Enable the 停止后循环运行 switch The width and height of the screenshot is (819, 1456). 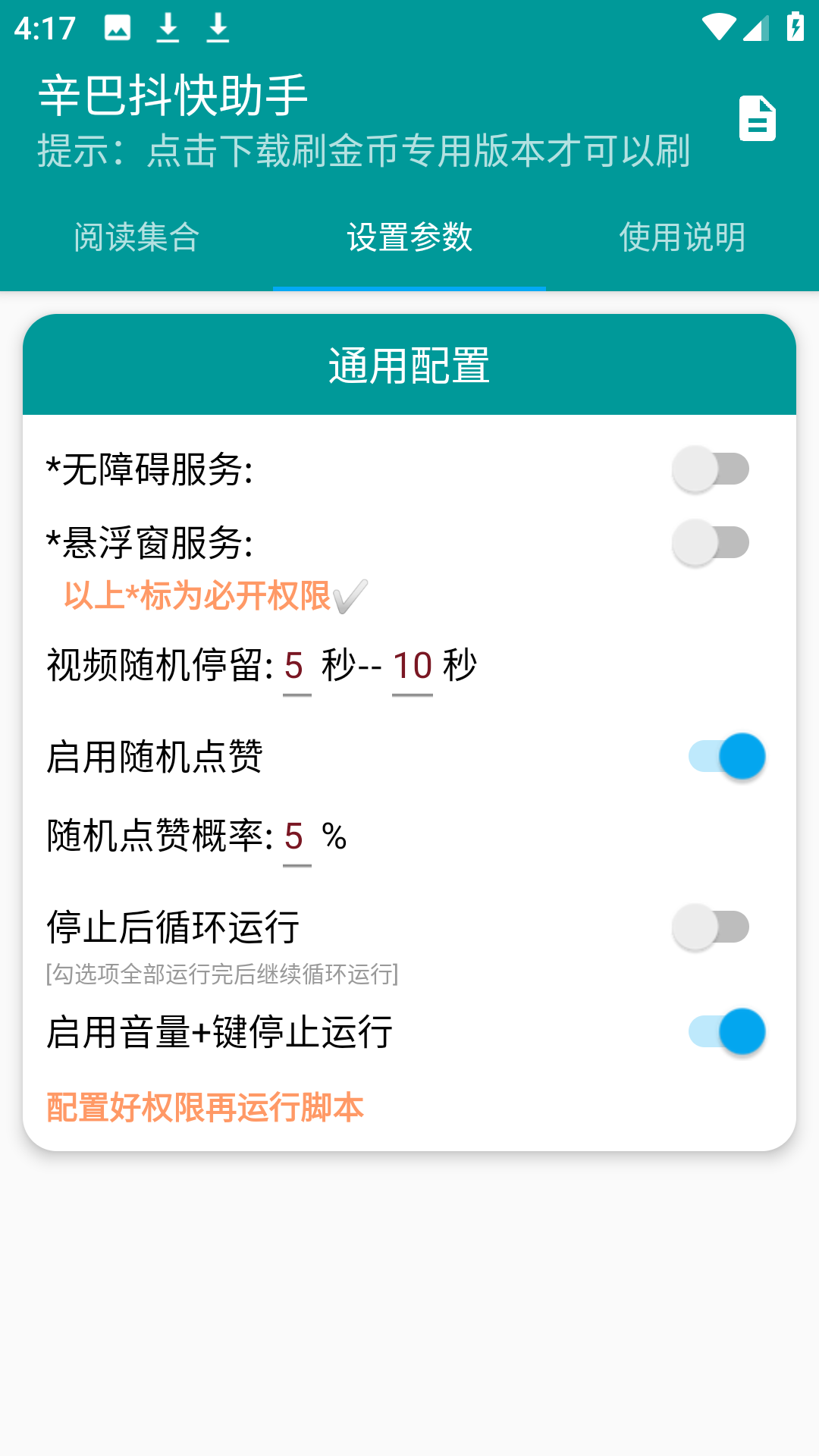tap(712, 926)
